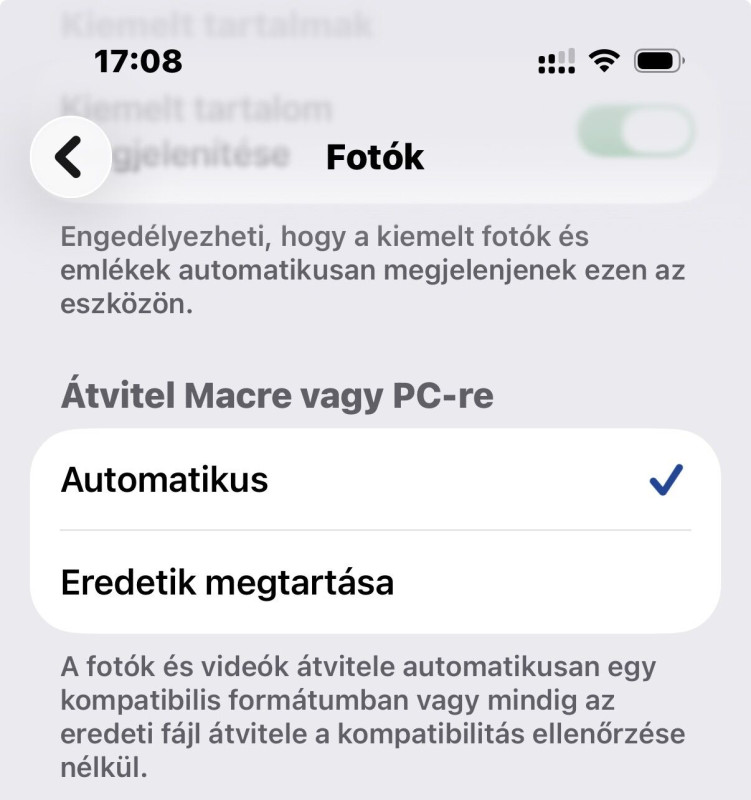Choose Eredetik megtartása option

point(375,582)
